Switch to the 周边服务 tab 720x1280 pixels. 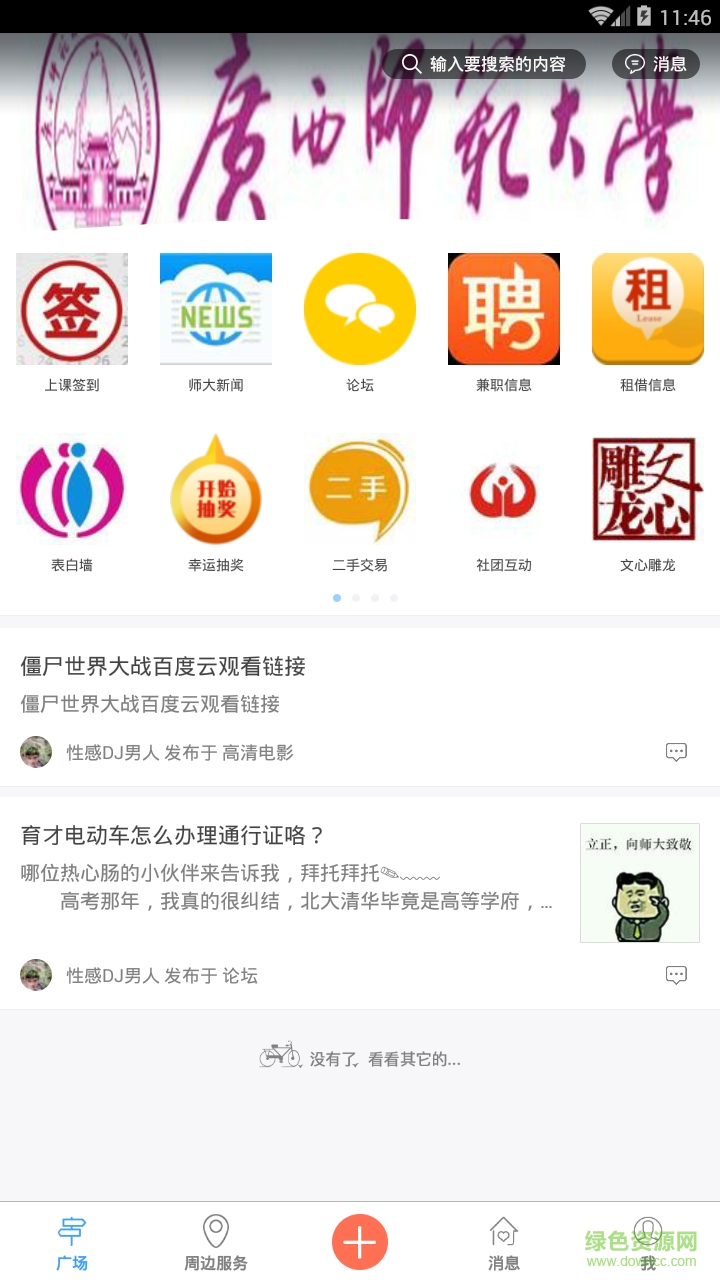[x=216, y=1243]
